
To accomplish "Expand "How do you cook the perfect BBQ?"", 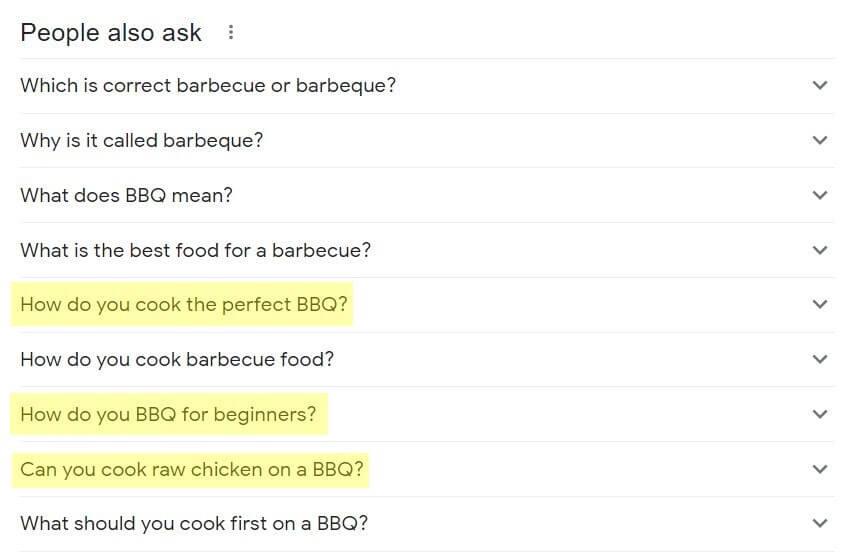I will coord(820,305).
